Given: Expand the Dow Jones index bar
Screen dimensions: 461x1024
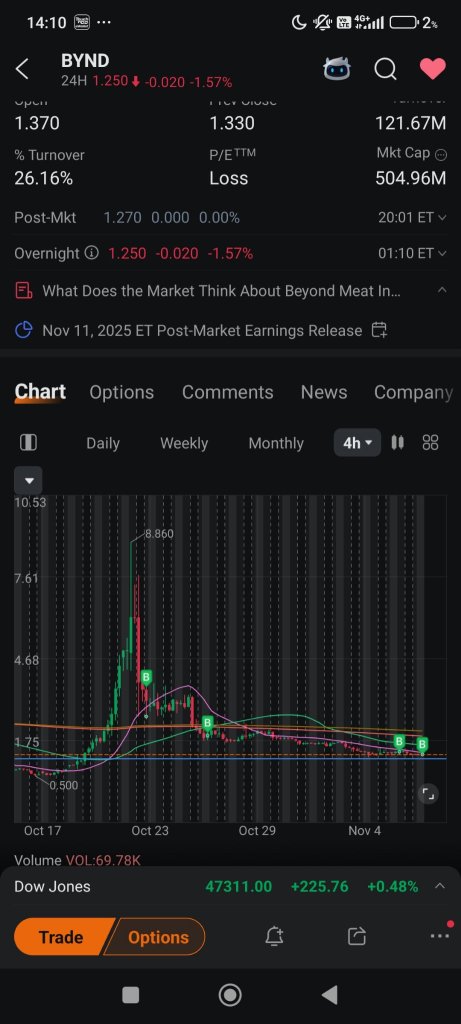Looking at the screenshot, I should (440, 886).
